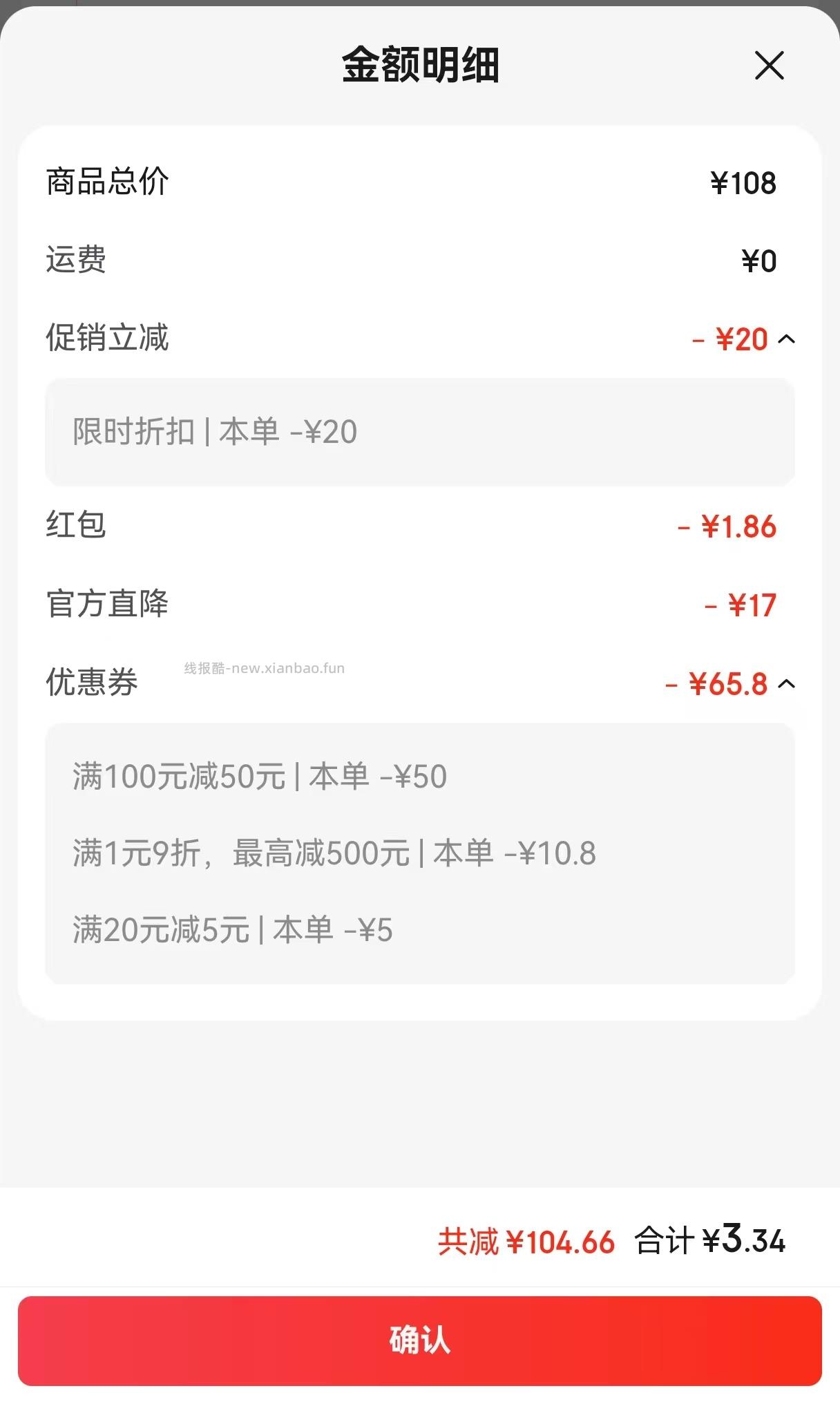Expand the 红包 discount row
Image resolution: width=840 pixels, height=1404 pixels.
[420, 526]
